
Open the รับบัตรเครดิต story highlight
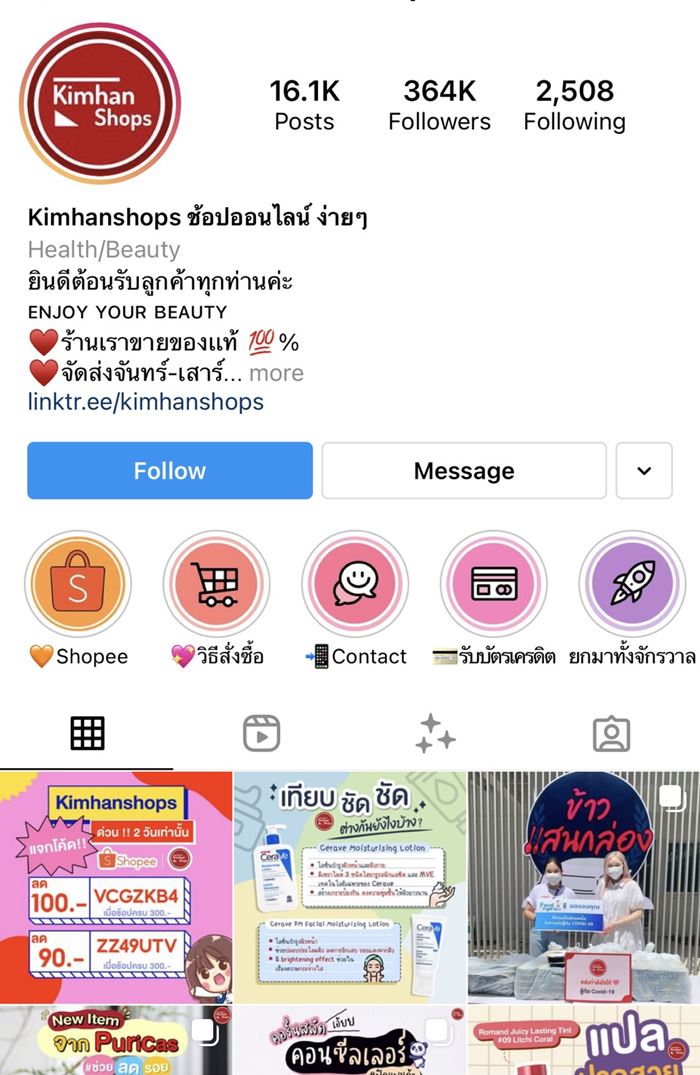494,584
